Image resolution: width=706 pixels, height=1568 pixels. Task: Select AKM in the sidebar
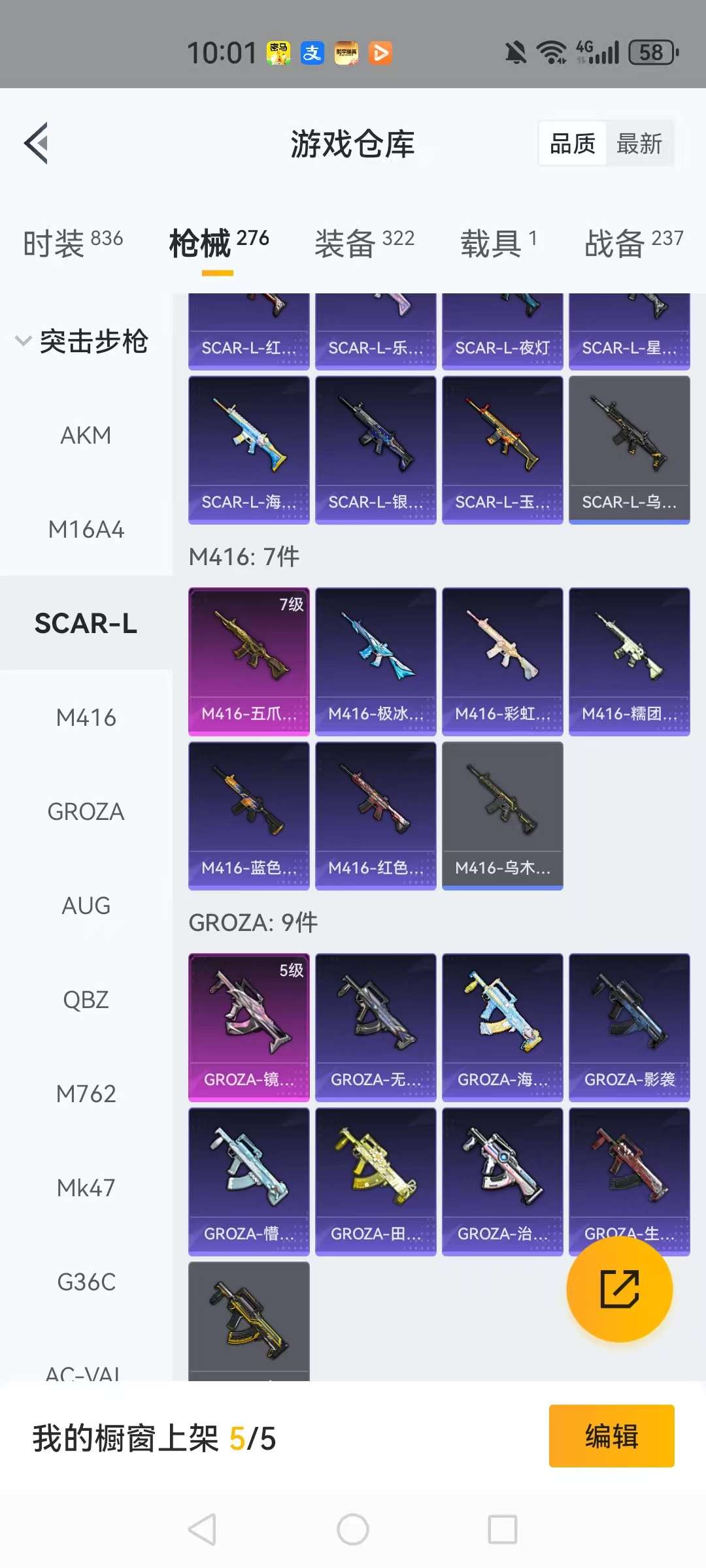86,435
